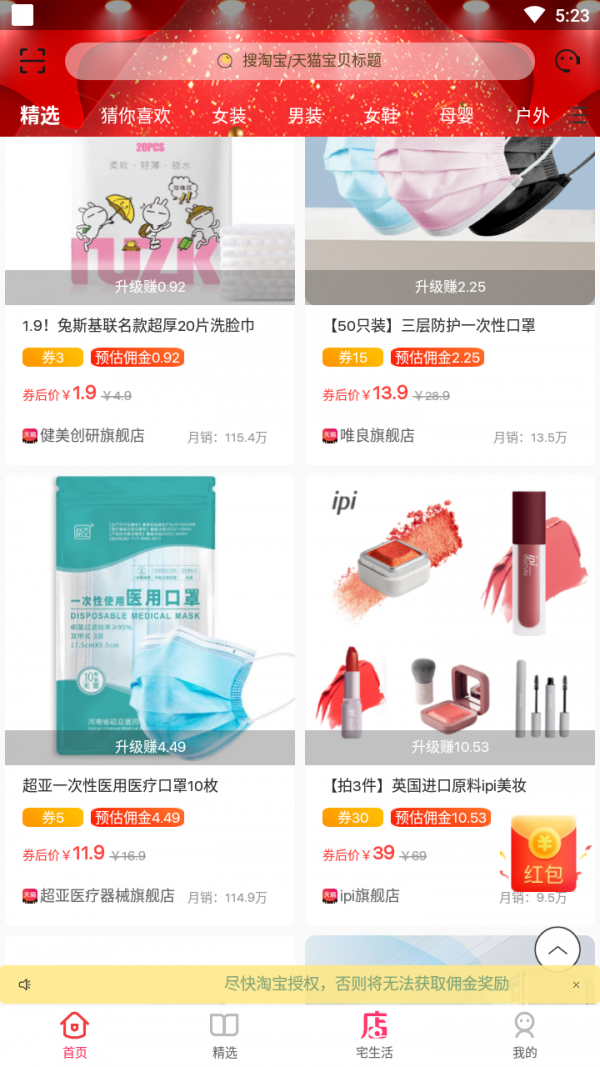Screen dimensions: 600x1067
Task: Open 三层防护一次性口罩 product card
Action: tap(450, 300)
